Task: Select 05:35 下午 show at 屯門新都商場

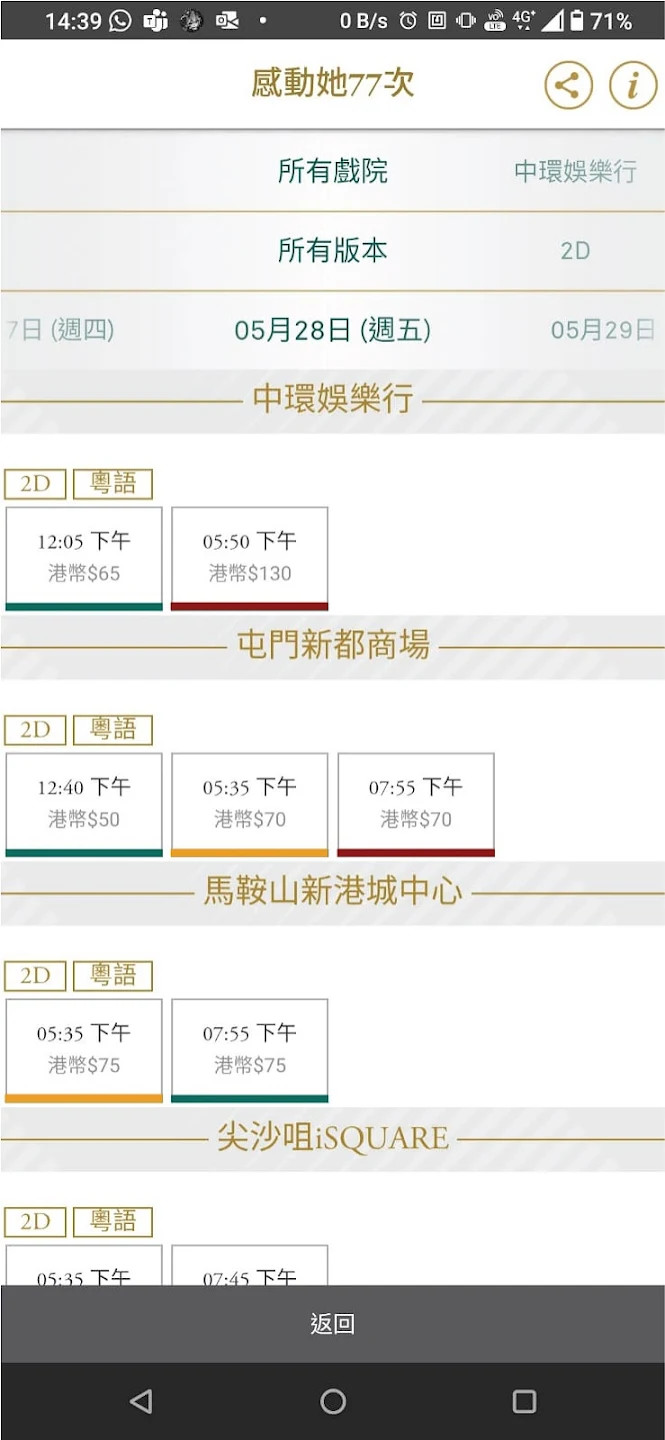Action: coord(250,805)
